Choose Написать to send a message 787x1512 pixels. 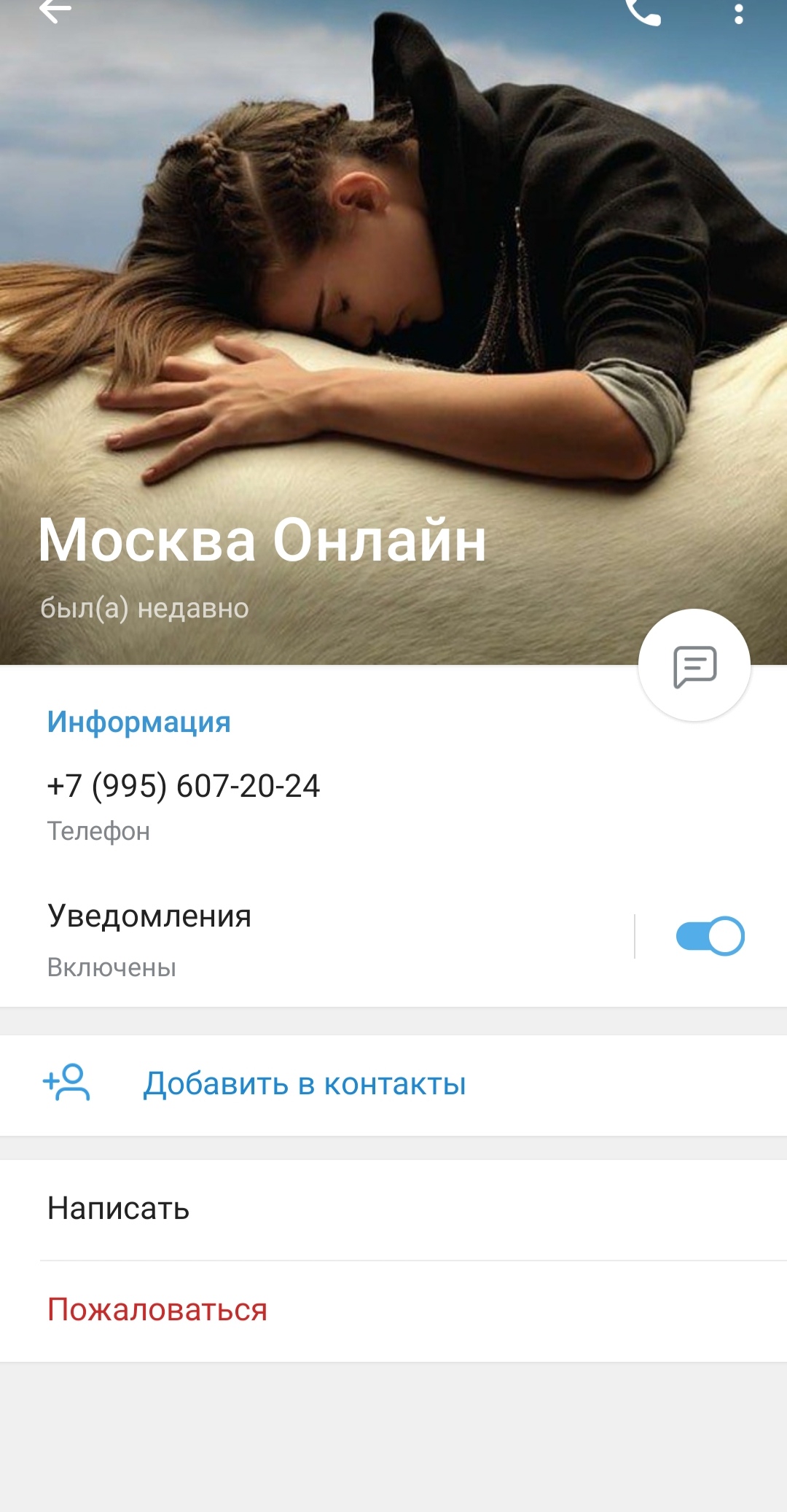393,1209
